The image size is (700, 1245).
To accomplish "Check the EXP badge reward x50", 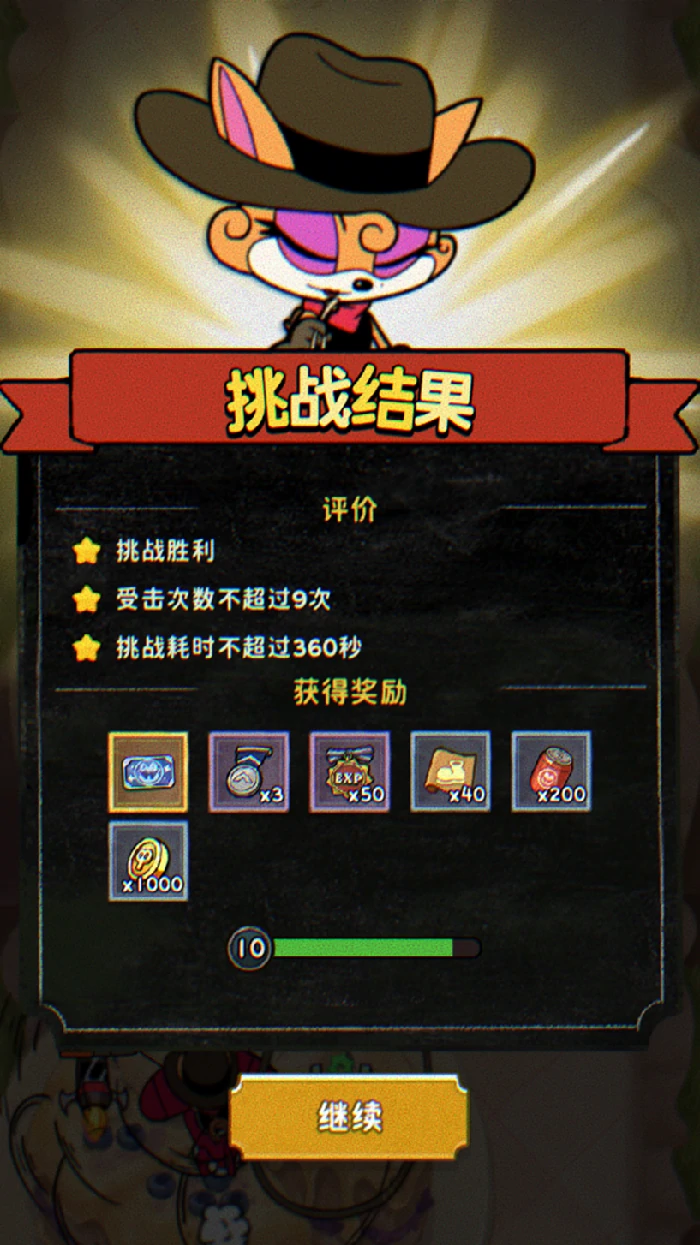I will pyautogui.click(x=349, y=772).
